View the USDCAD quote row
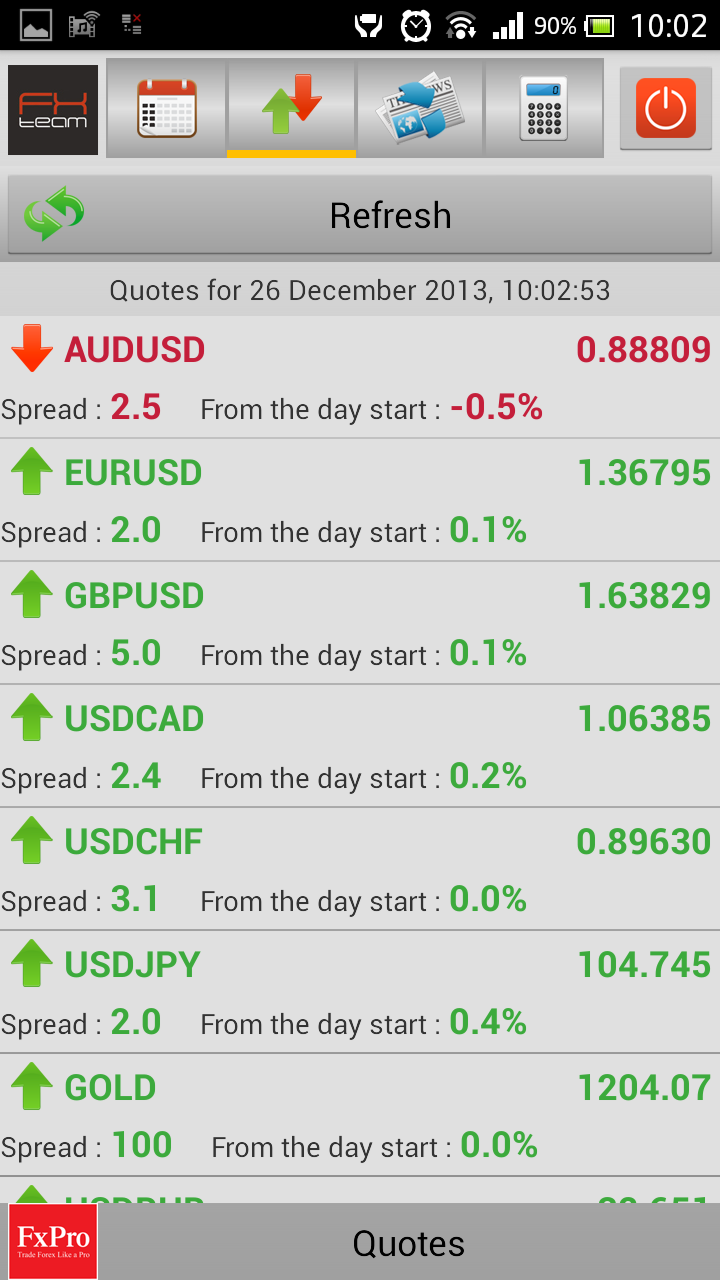The height and width of the screenshot is (1280, 720). click(x=360, y=747)
